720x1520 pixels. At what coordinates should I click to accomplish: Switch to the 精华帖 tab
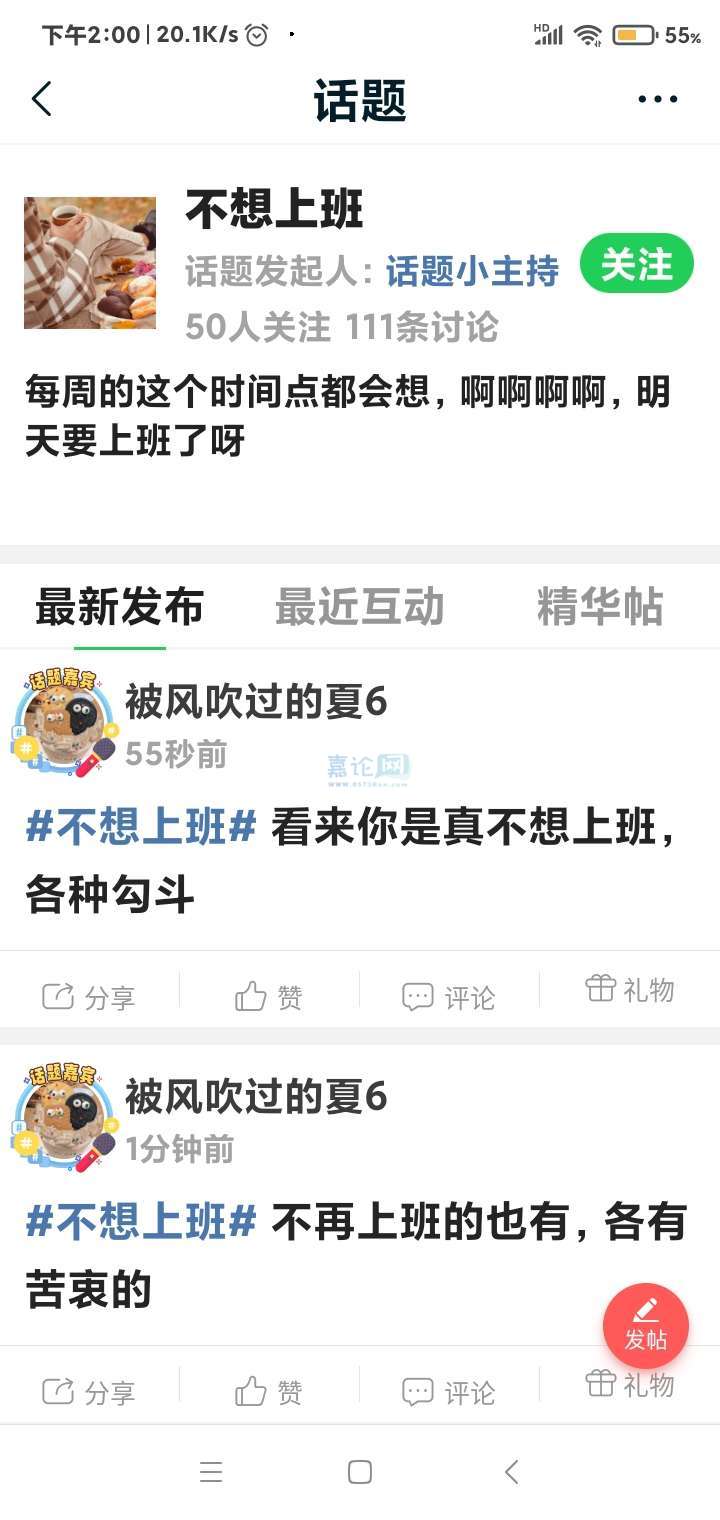599,606
